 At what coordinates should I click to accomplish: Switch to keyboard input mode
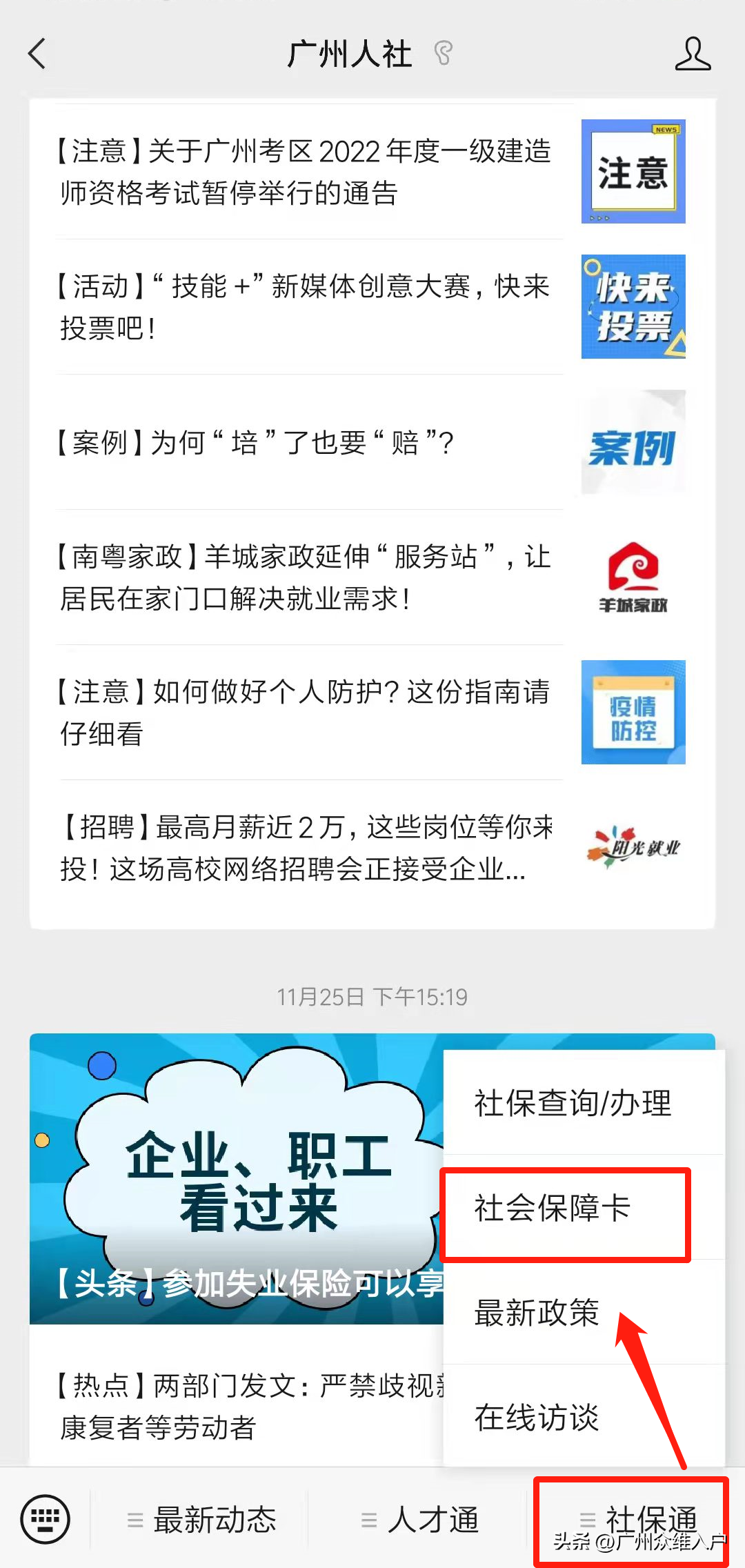pos(46,1519)
